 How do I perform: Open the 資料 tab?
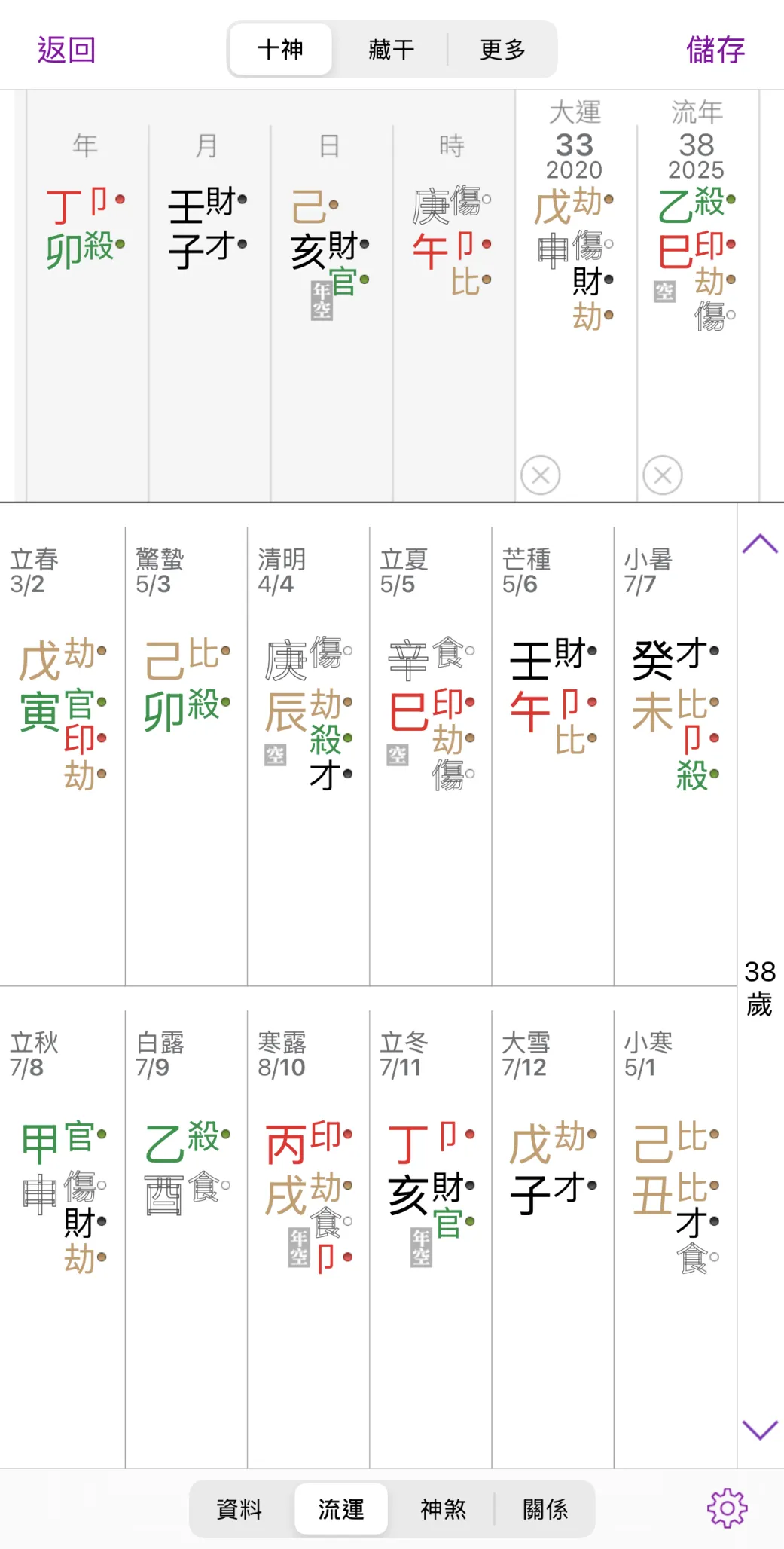click(239, 1509)
